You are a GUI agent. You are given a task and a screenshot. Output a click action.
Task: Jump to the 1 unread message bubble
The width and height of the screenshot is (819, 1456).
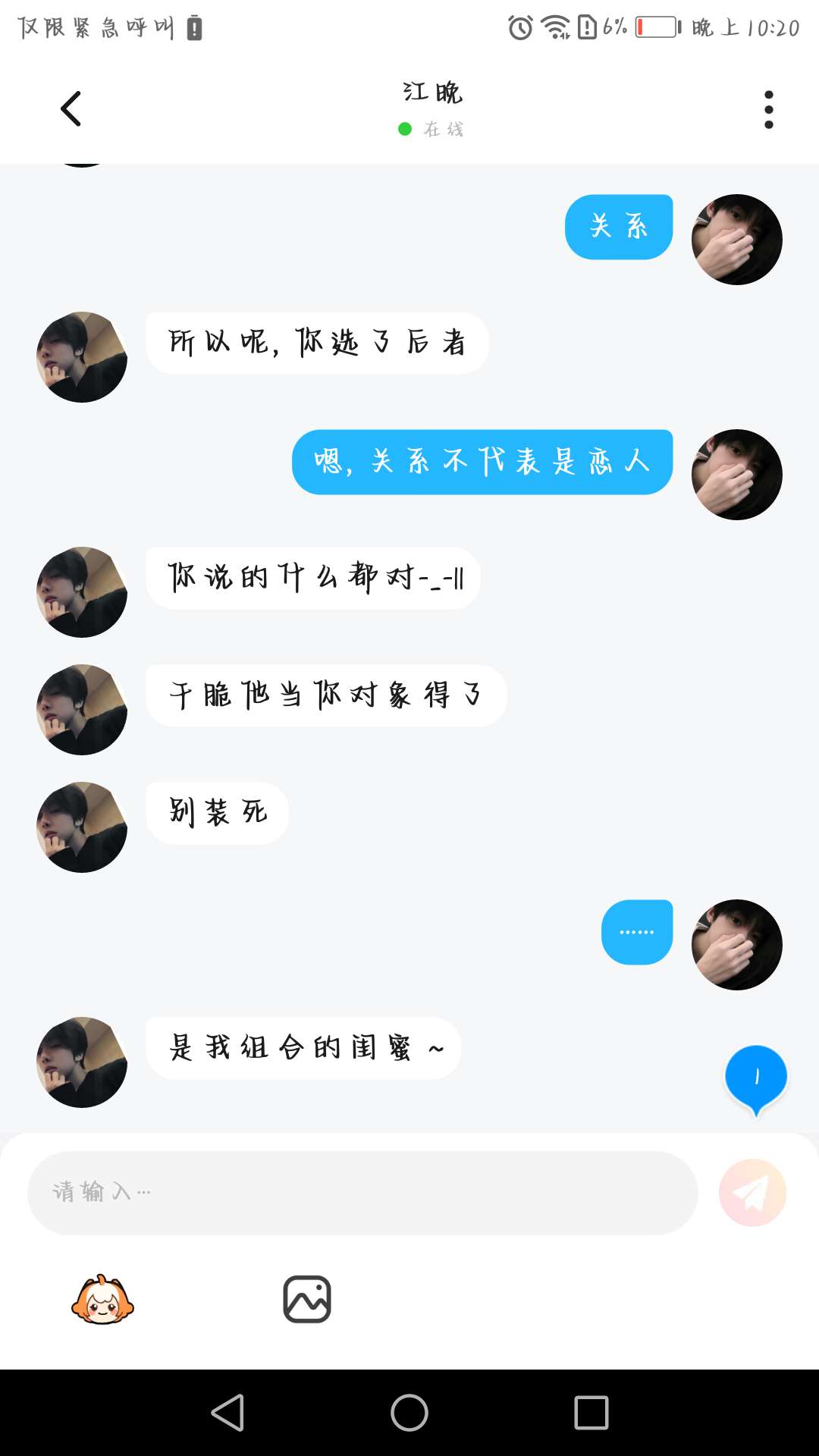(x=756, y=1077)
